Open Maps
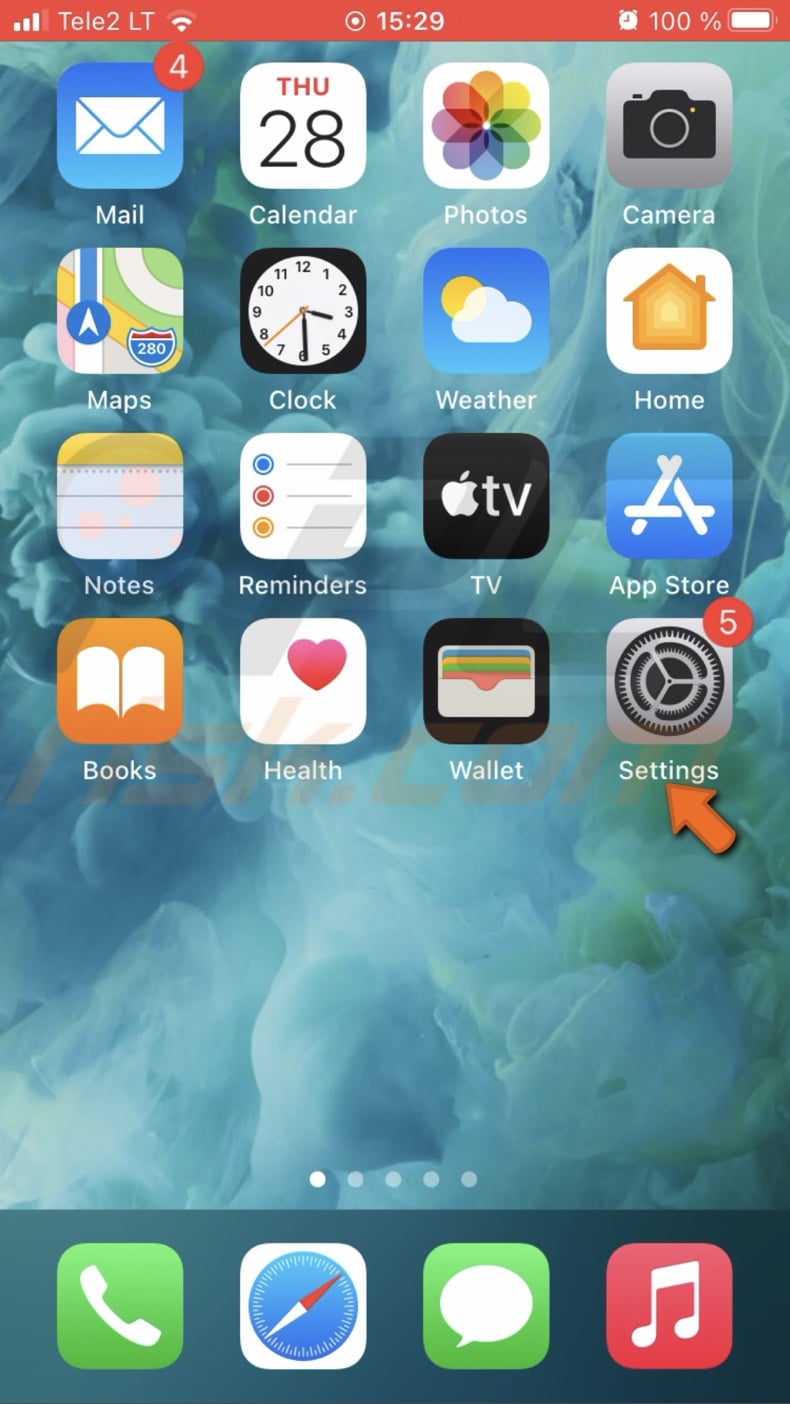The height and width of the screenshot is (1404, 790). tap(120, 309)
